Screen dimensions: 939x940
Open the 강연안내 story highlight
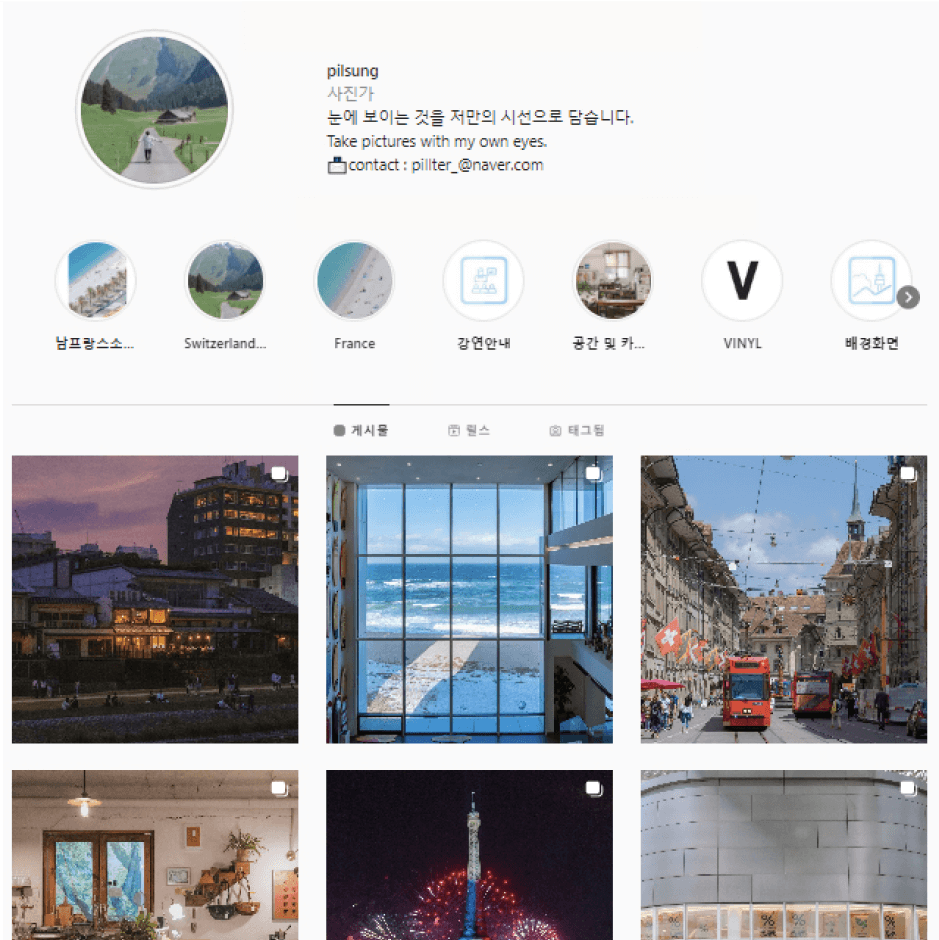pos(483,280)
